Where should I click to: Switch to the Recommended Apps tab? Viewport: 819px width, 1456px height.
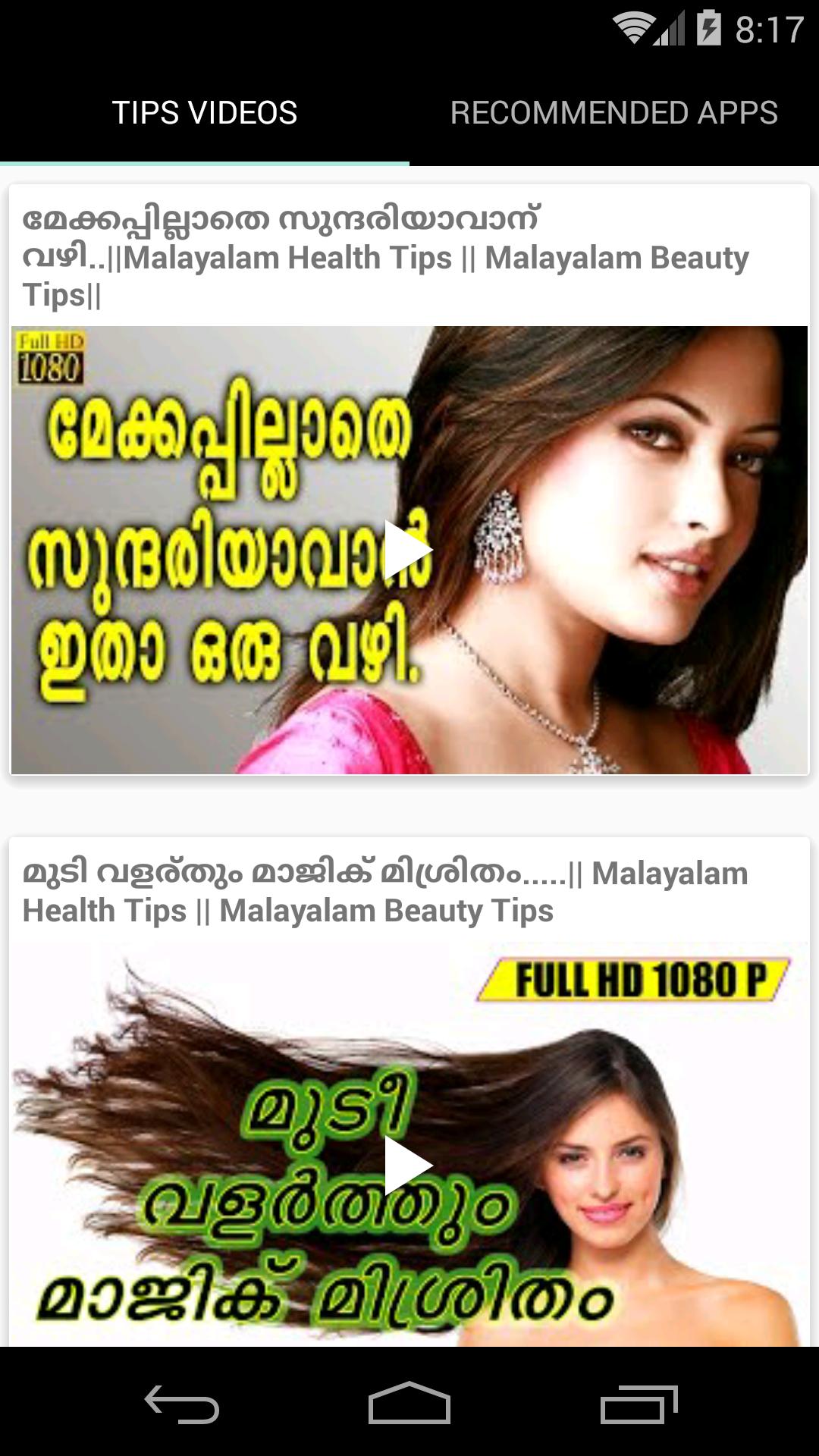613,113
